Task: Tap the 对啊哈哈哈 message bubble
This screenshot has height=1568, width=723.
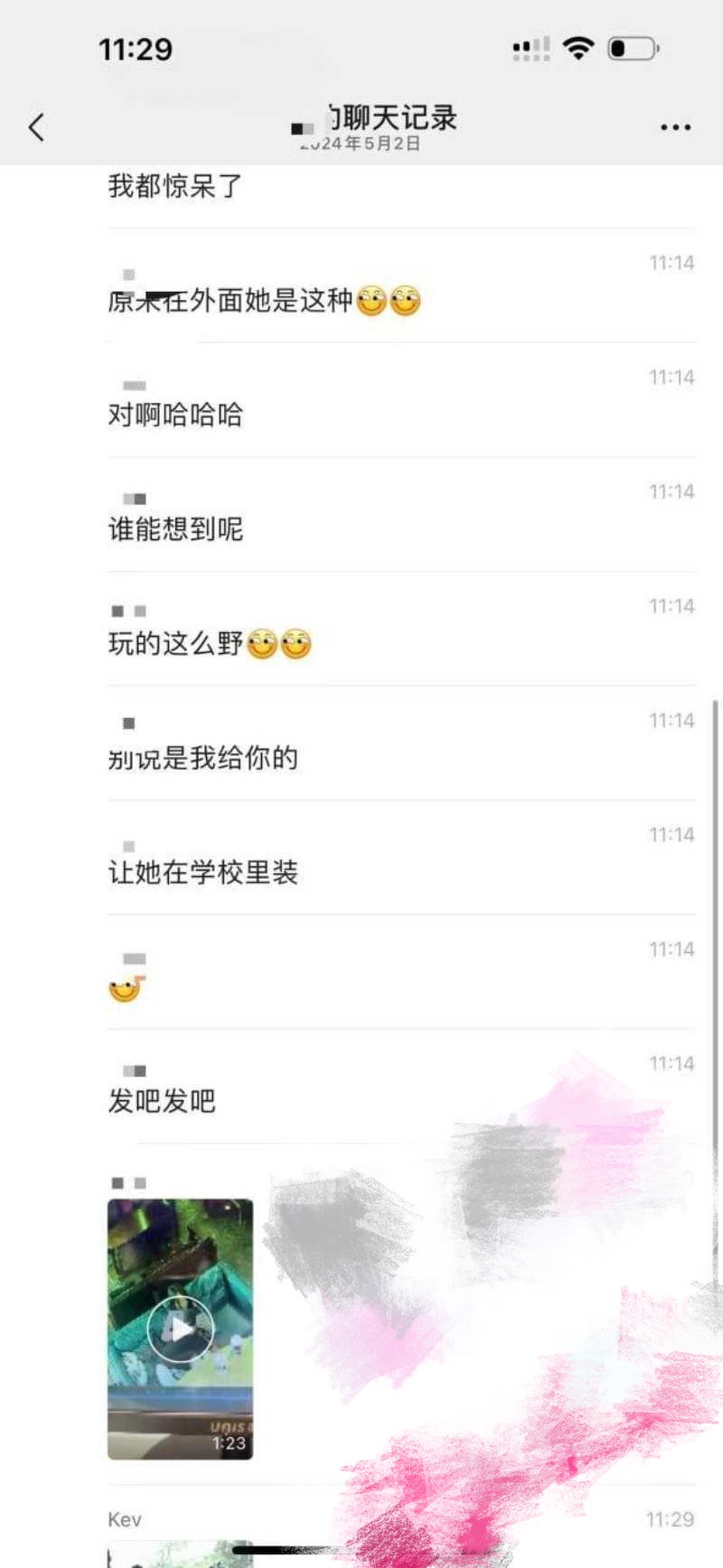Action: 174,415
